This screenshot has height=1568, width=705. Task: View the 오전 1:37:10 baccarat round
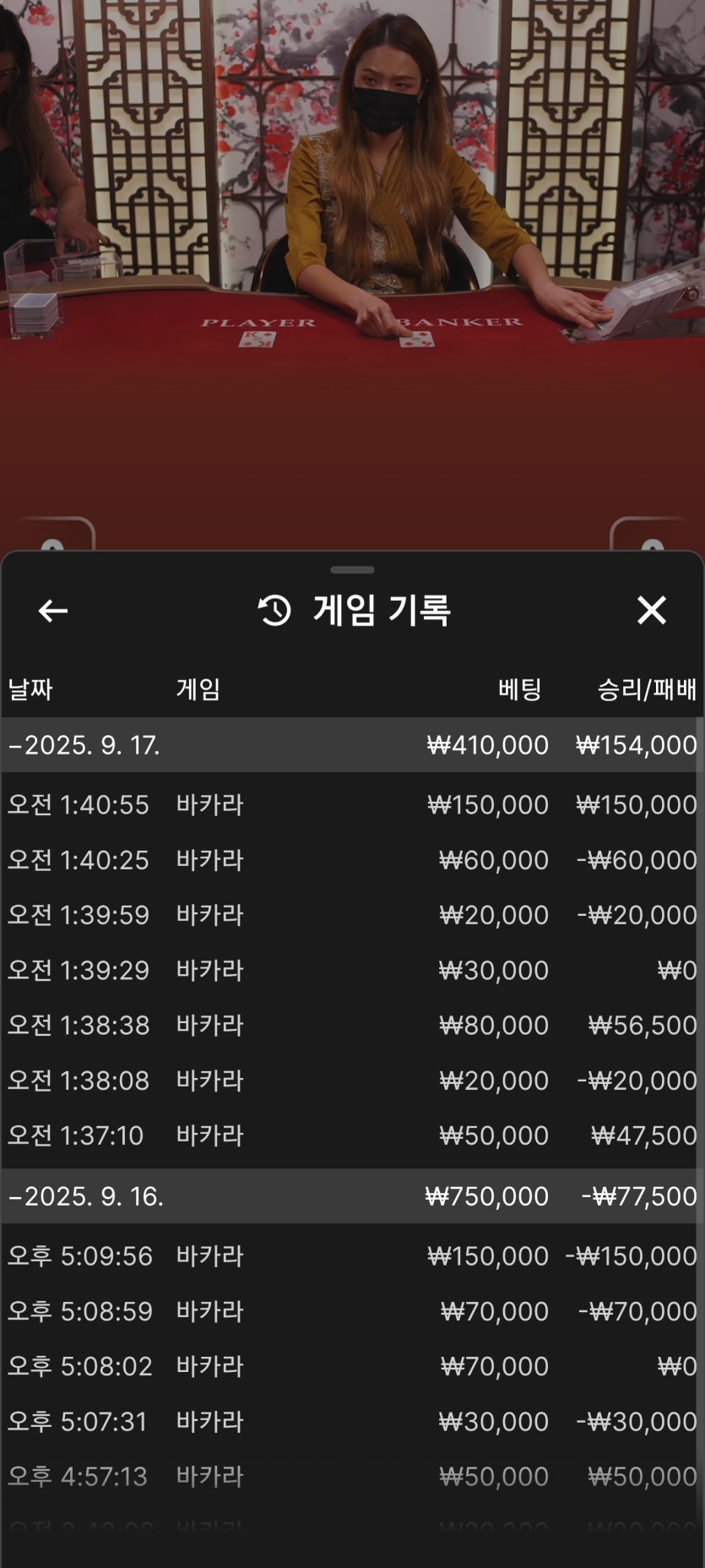click(x=351, y=1135)
